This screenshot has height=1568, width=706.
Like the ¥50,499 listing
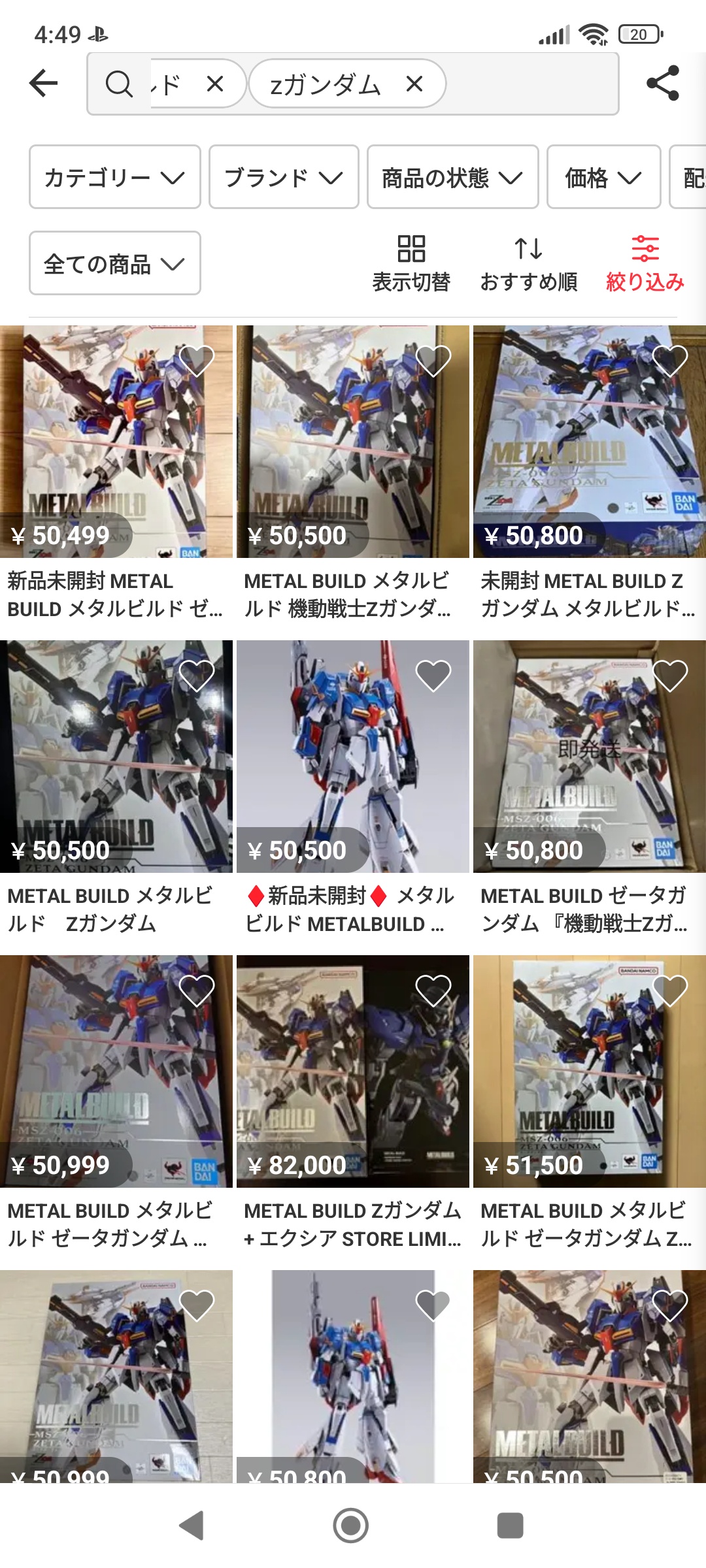(197, 361)
